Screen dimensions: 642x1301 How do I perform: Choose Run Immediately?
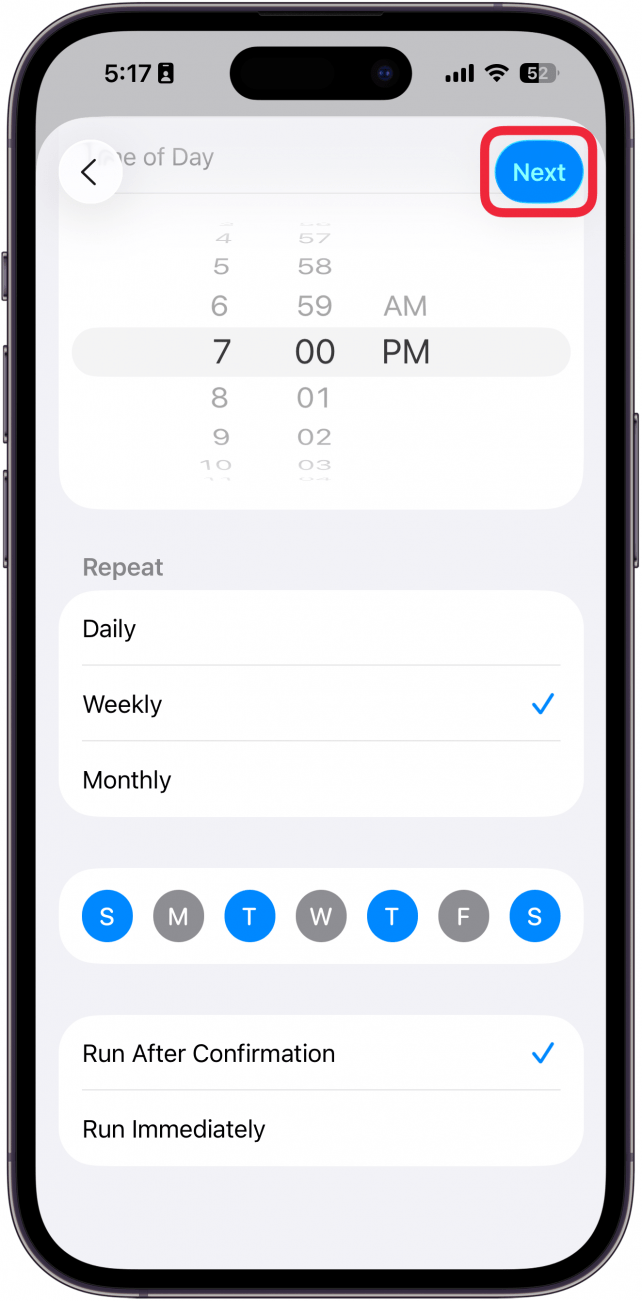(320, 1129)
